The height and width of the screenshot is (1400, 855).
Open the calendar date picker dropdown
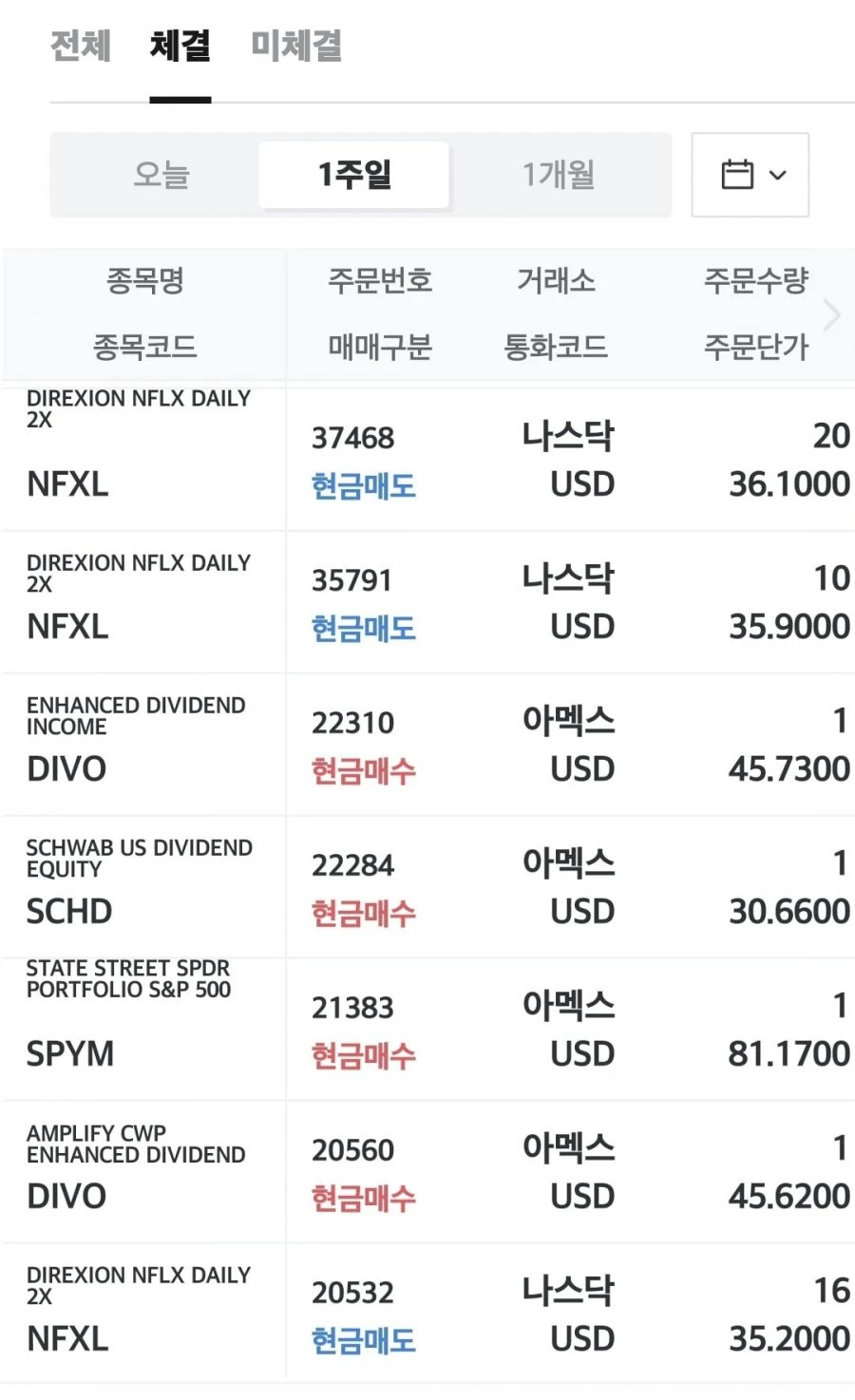(x=750, y=175)
